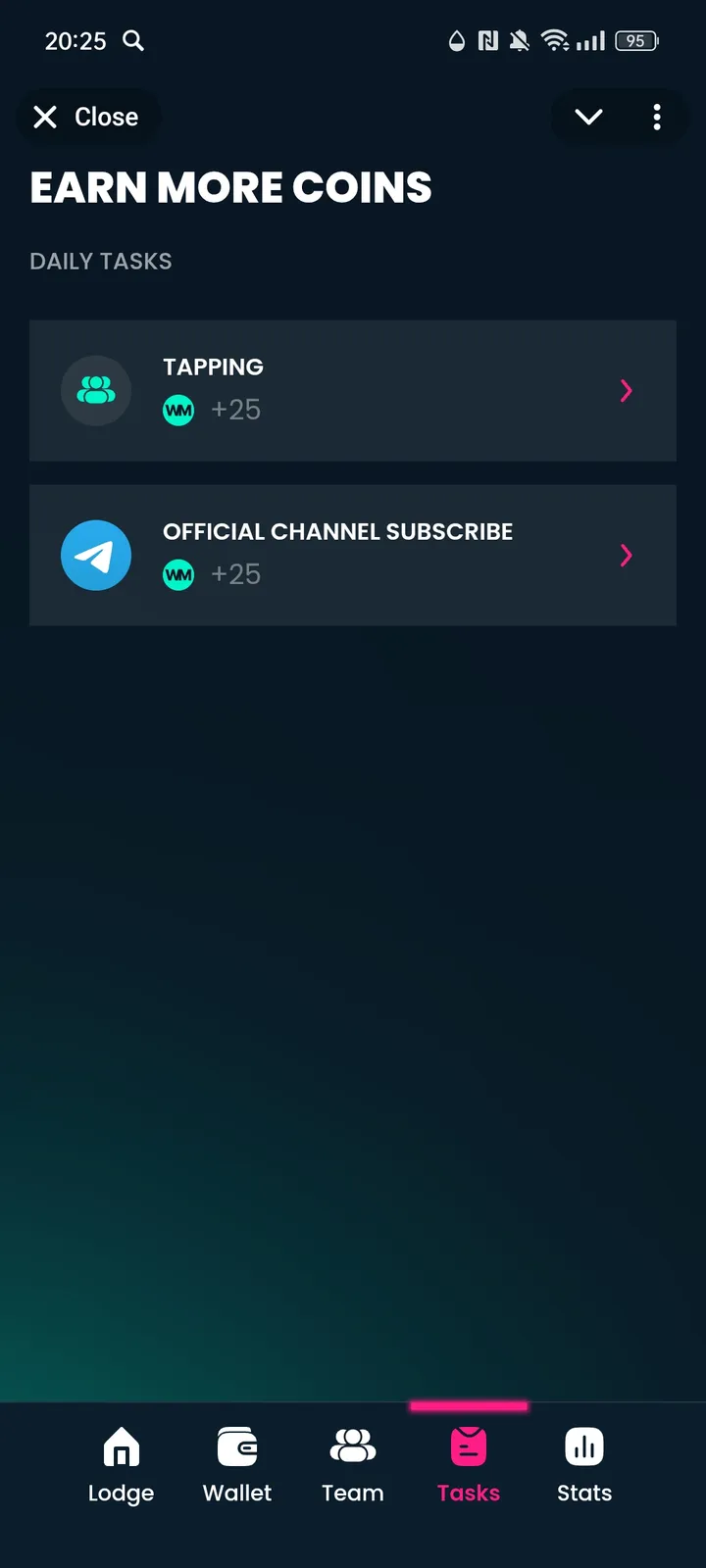Open the three-dot overflow menu

pos(657,117)
